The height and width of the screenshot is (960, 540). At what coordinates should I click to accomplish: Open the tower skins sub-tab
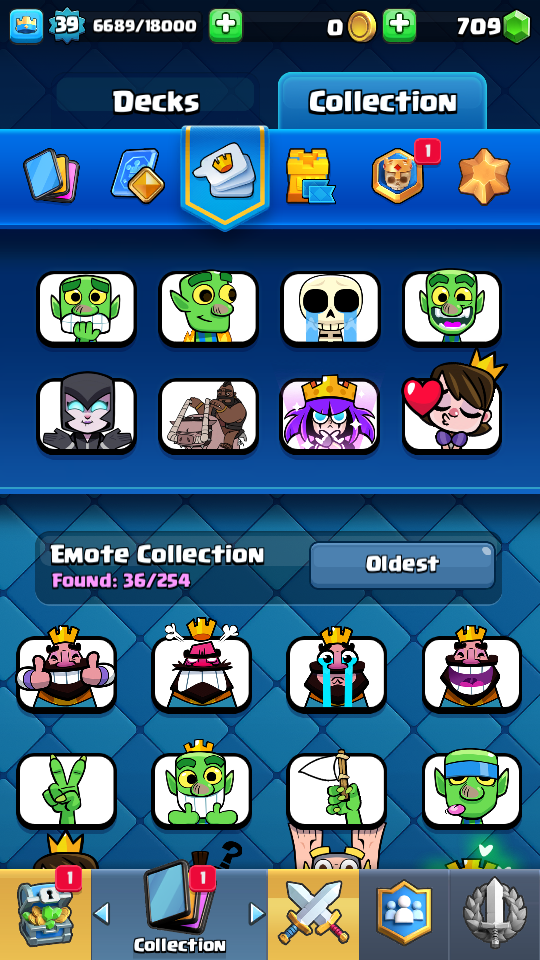(310, 176)
